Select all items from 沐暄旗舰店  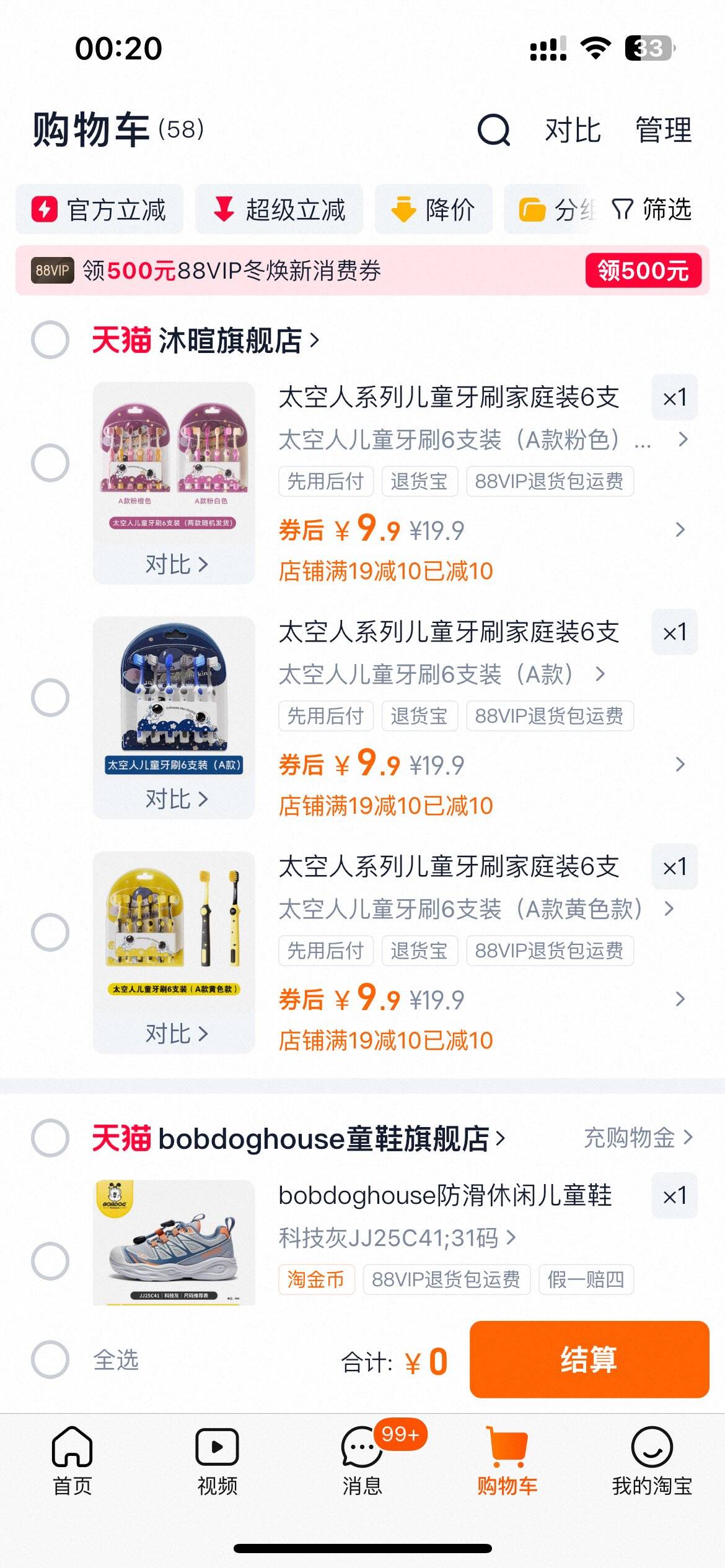click(50, 339)
